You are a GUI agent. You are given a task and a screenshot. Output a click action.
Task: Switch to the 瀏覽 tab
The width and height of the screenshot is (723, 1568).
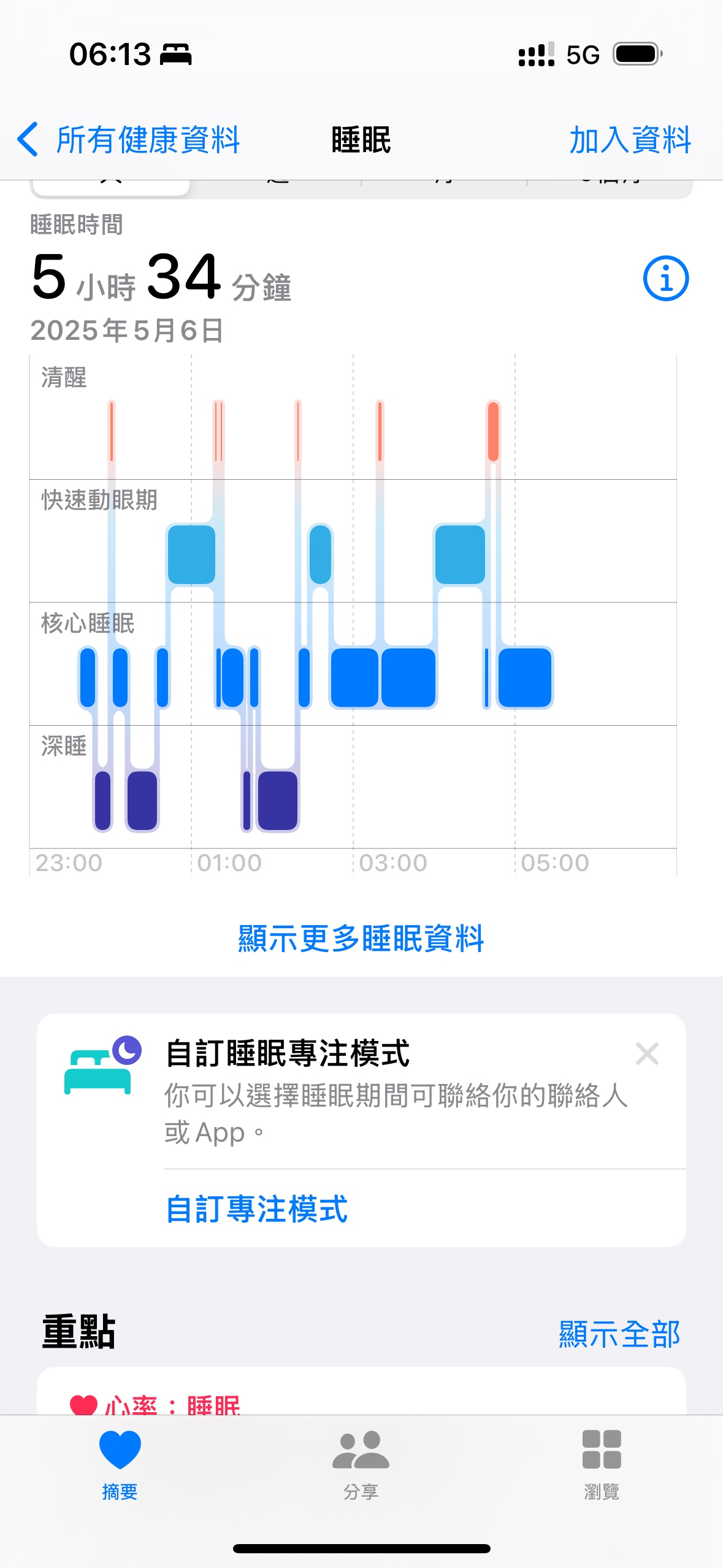click(x=602, y=1465)
